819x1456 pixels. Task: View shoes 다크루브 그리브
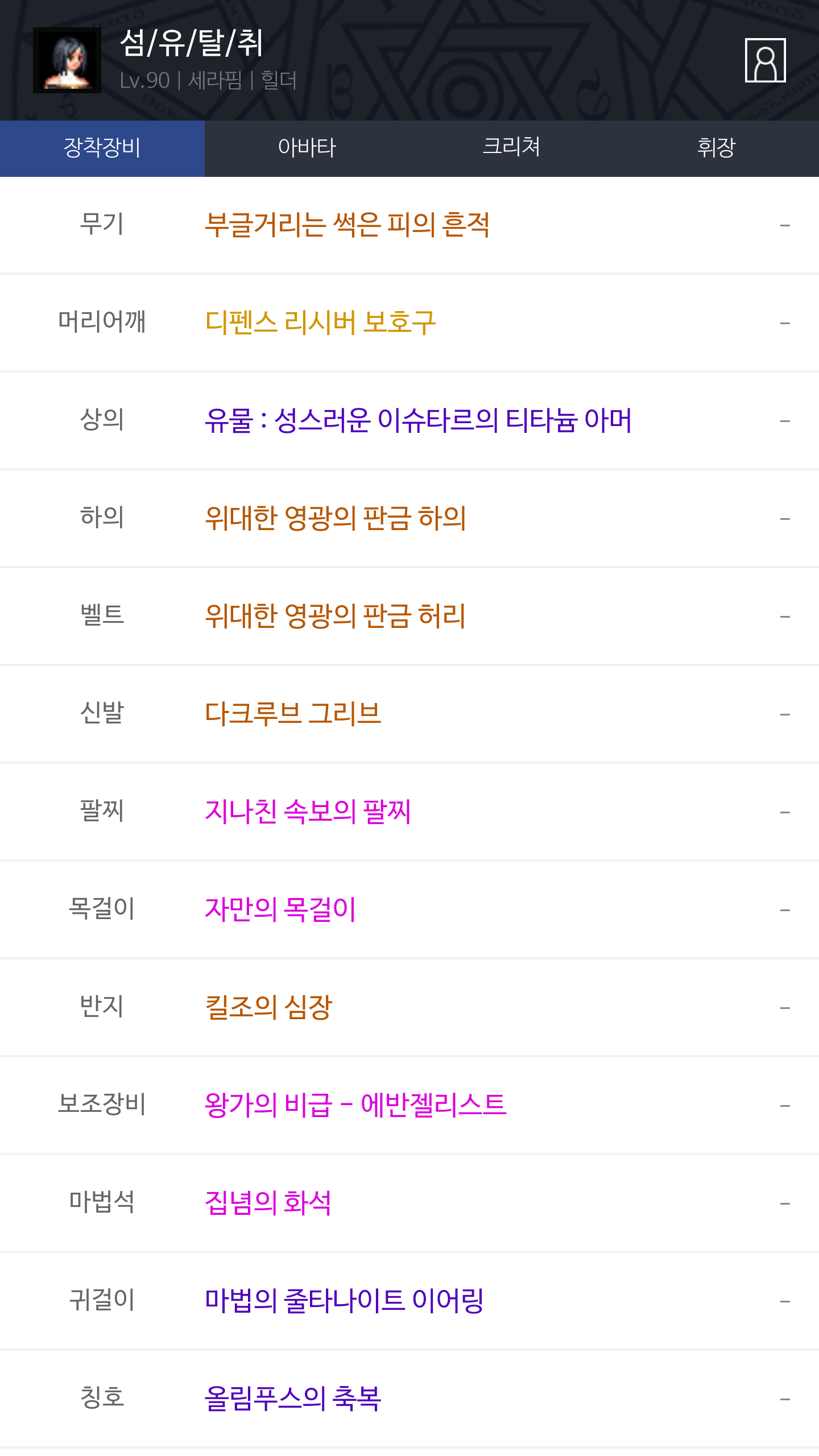click(x=293, y=714)
